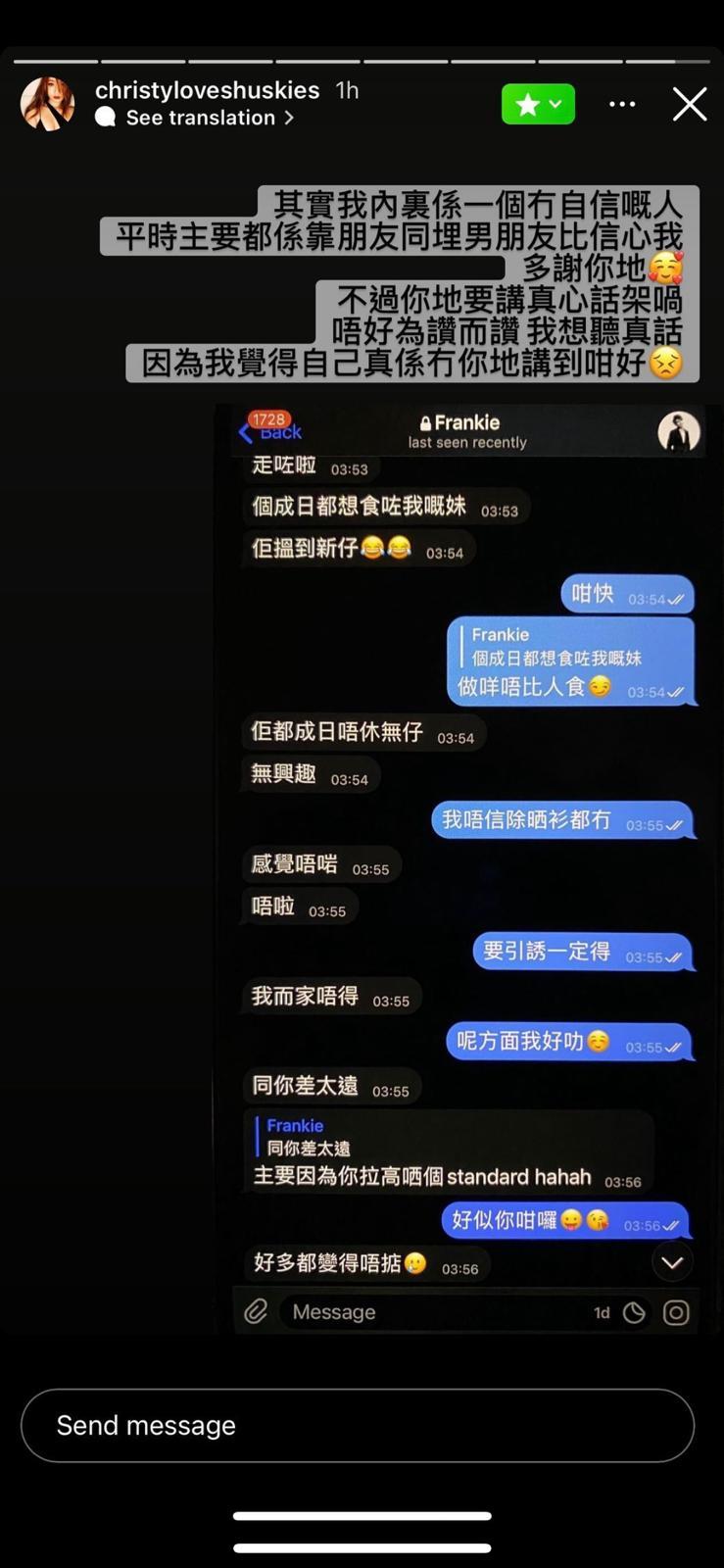This screenshot has width=724, height=1568.
Task: Tap the paperclip attachment icon
Action: tap(256, 1312)
